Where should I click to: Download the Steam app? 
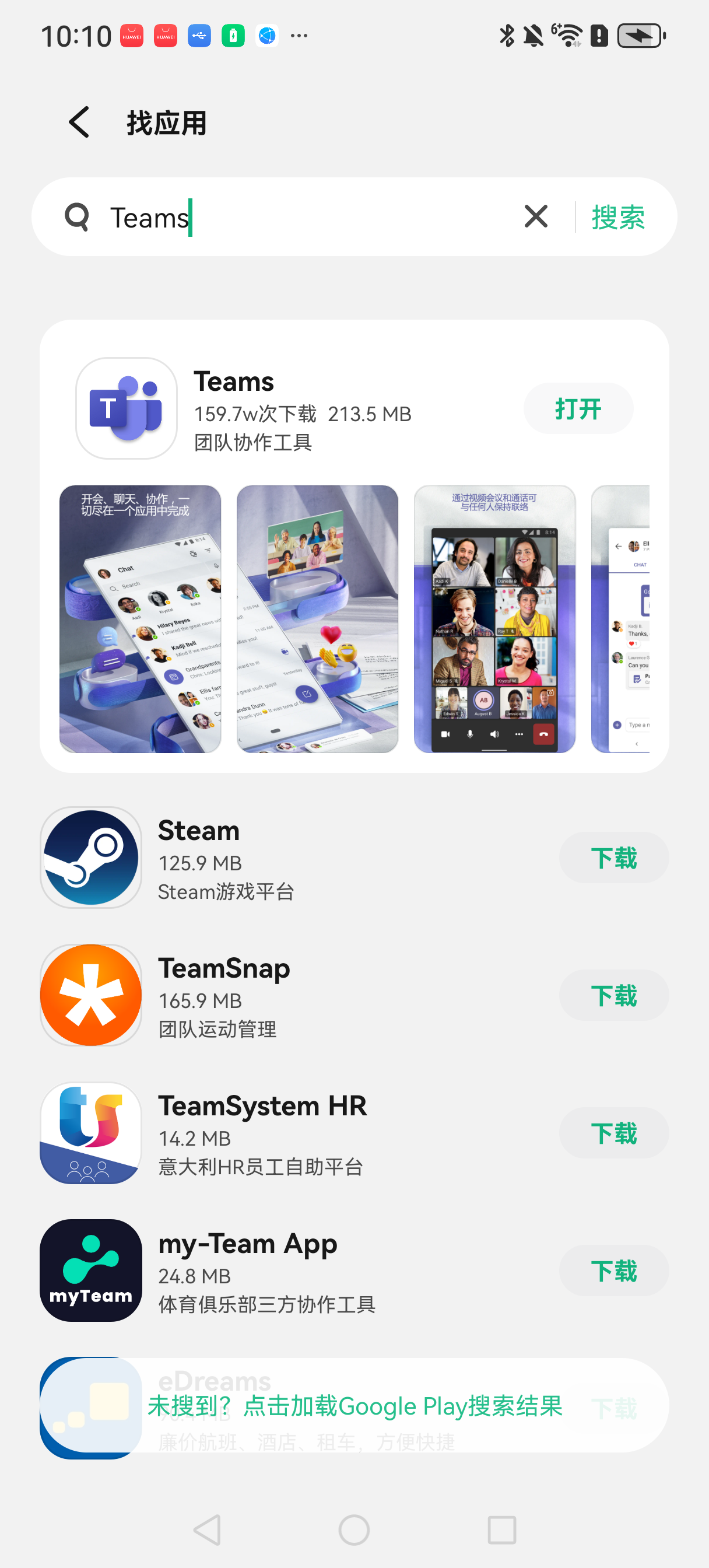pyautogui.click(x=613, y=857)
